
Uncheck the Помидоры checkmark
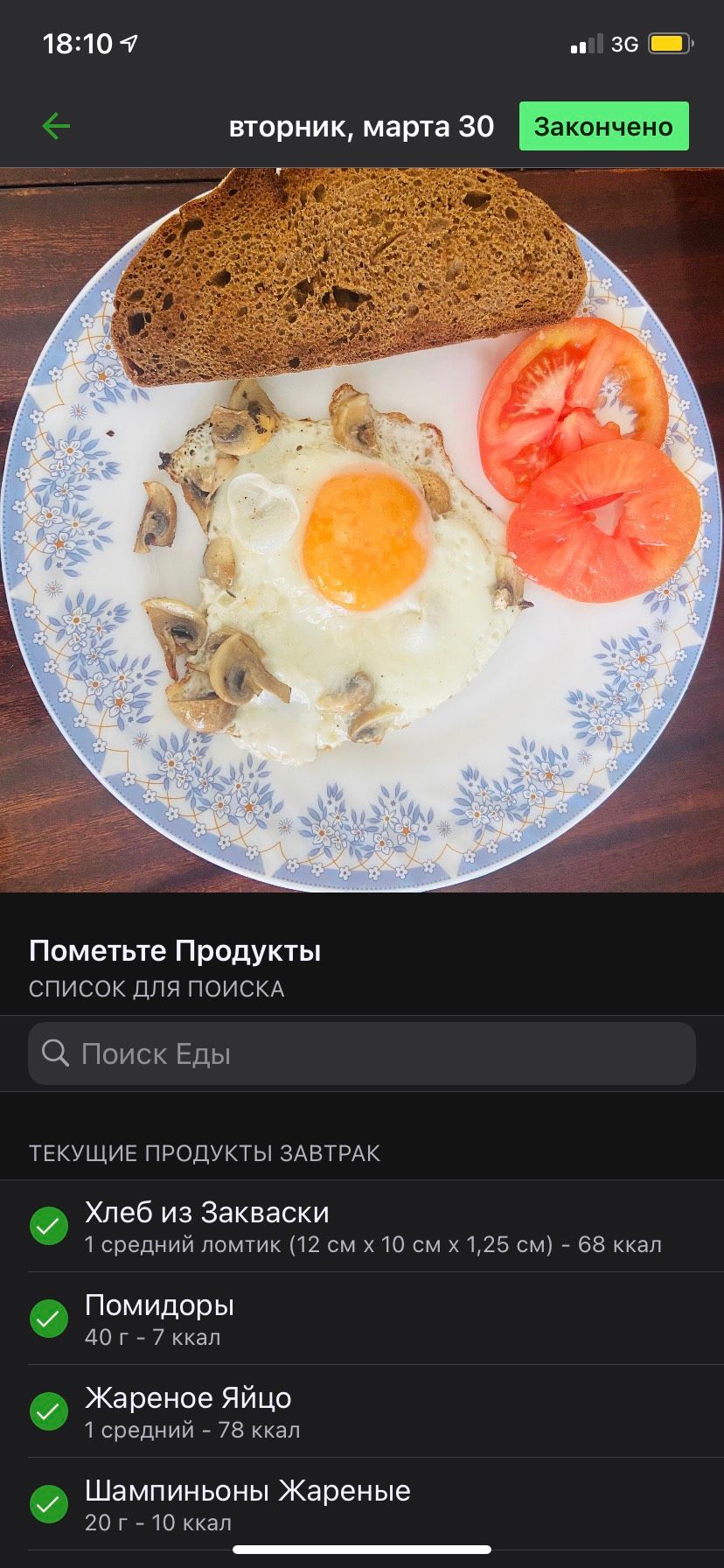point(49,1318)
